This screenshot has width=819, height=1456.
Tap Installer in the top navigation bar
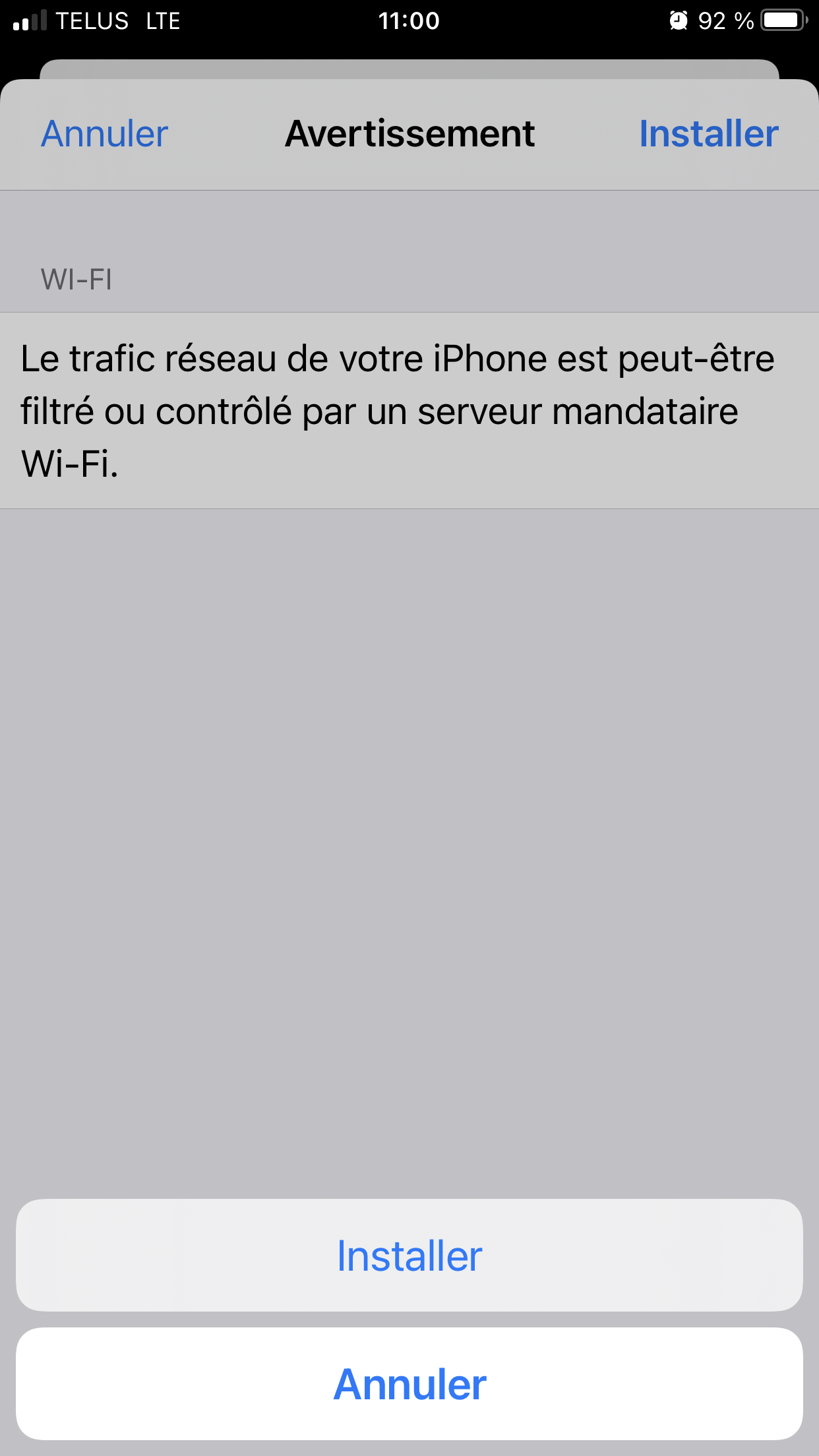click(x=709, y=134)
